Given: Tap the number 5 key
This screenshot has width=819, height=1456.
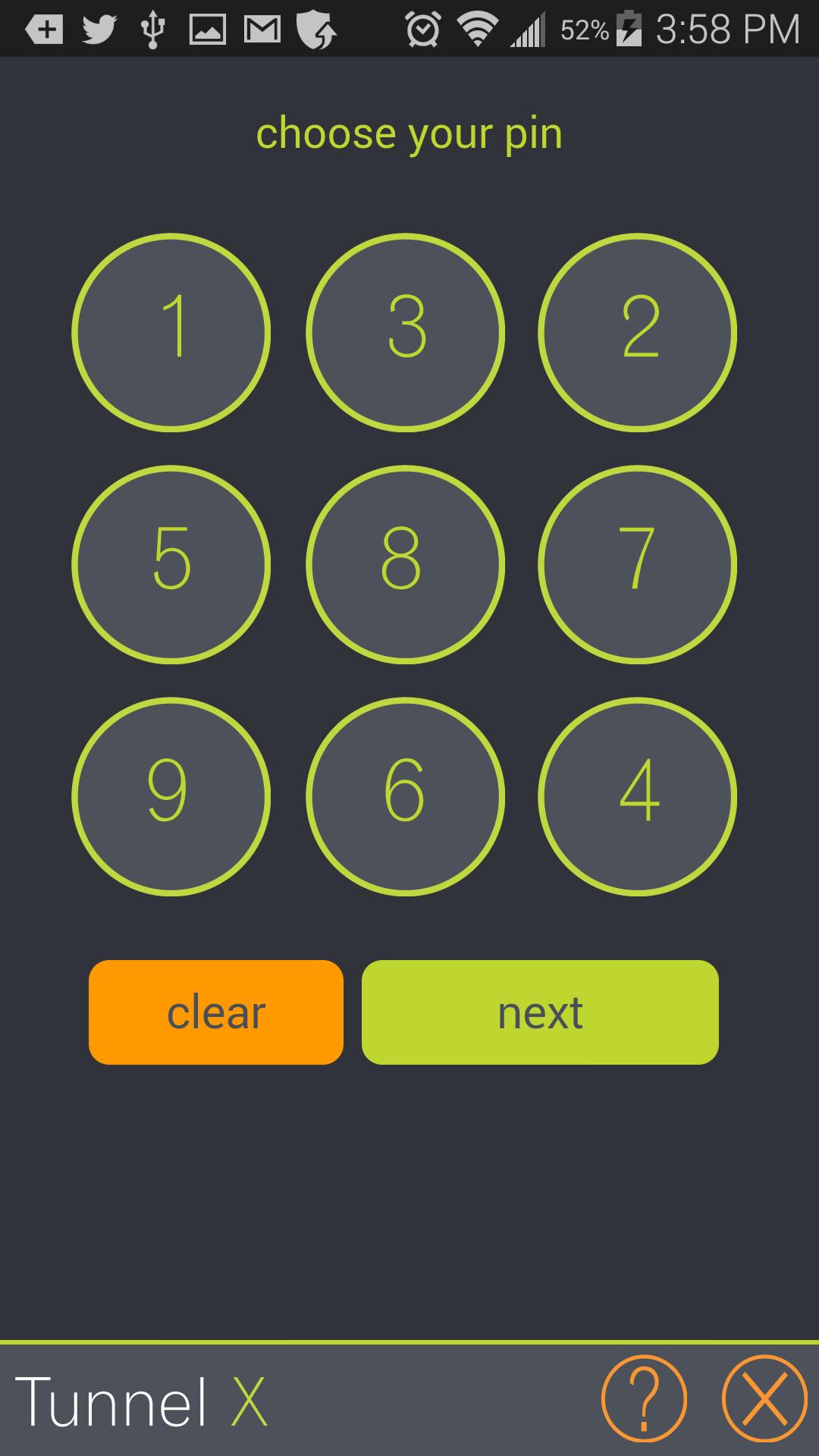Looking at the screenshot, I should (171, 564).
